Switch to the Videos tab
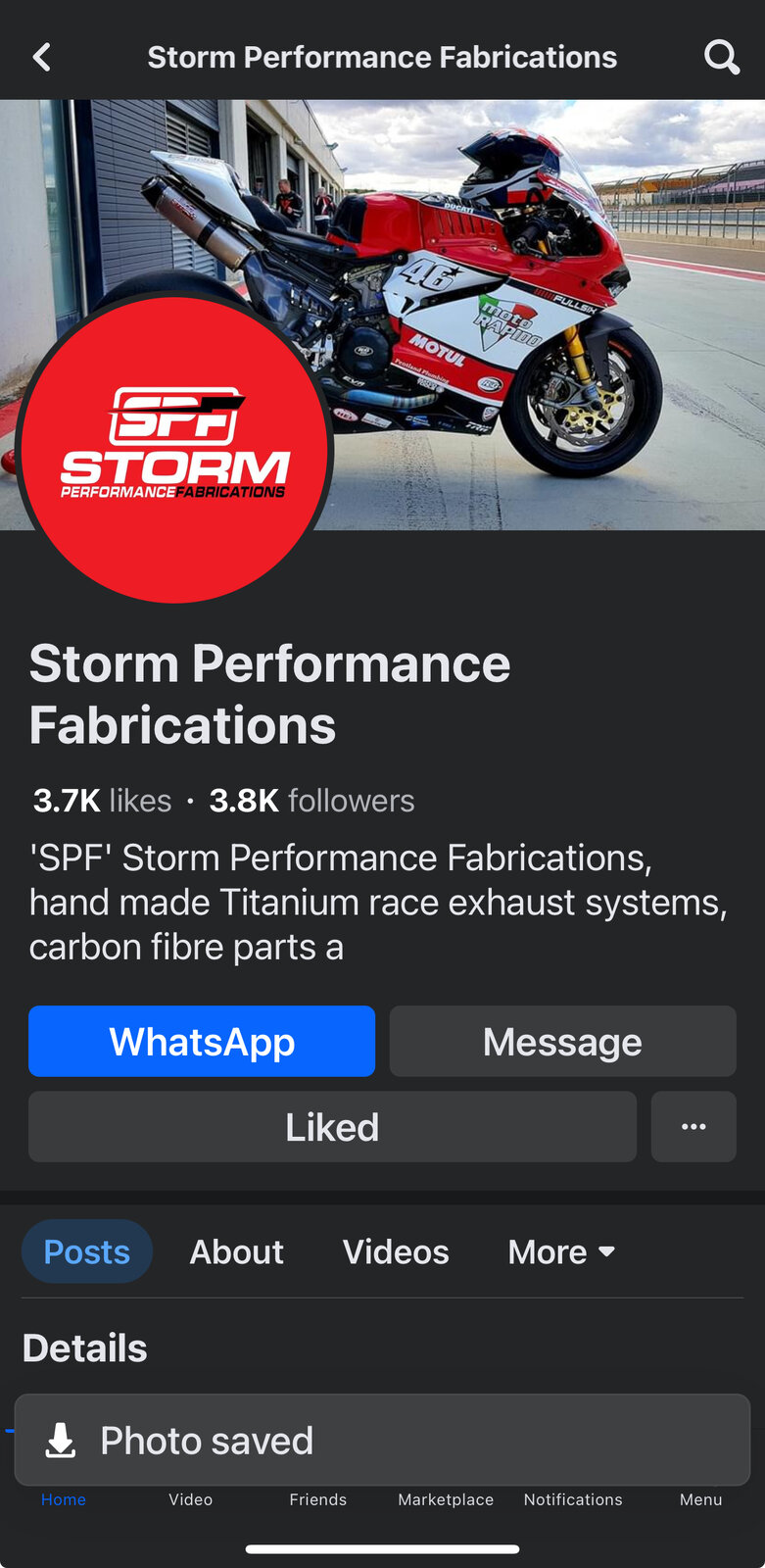Viewport: 765px width, 1568px height. point(396,1251)
